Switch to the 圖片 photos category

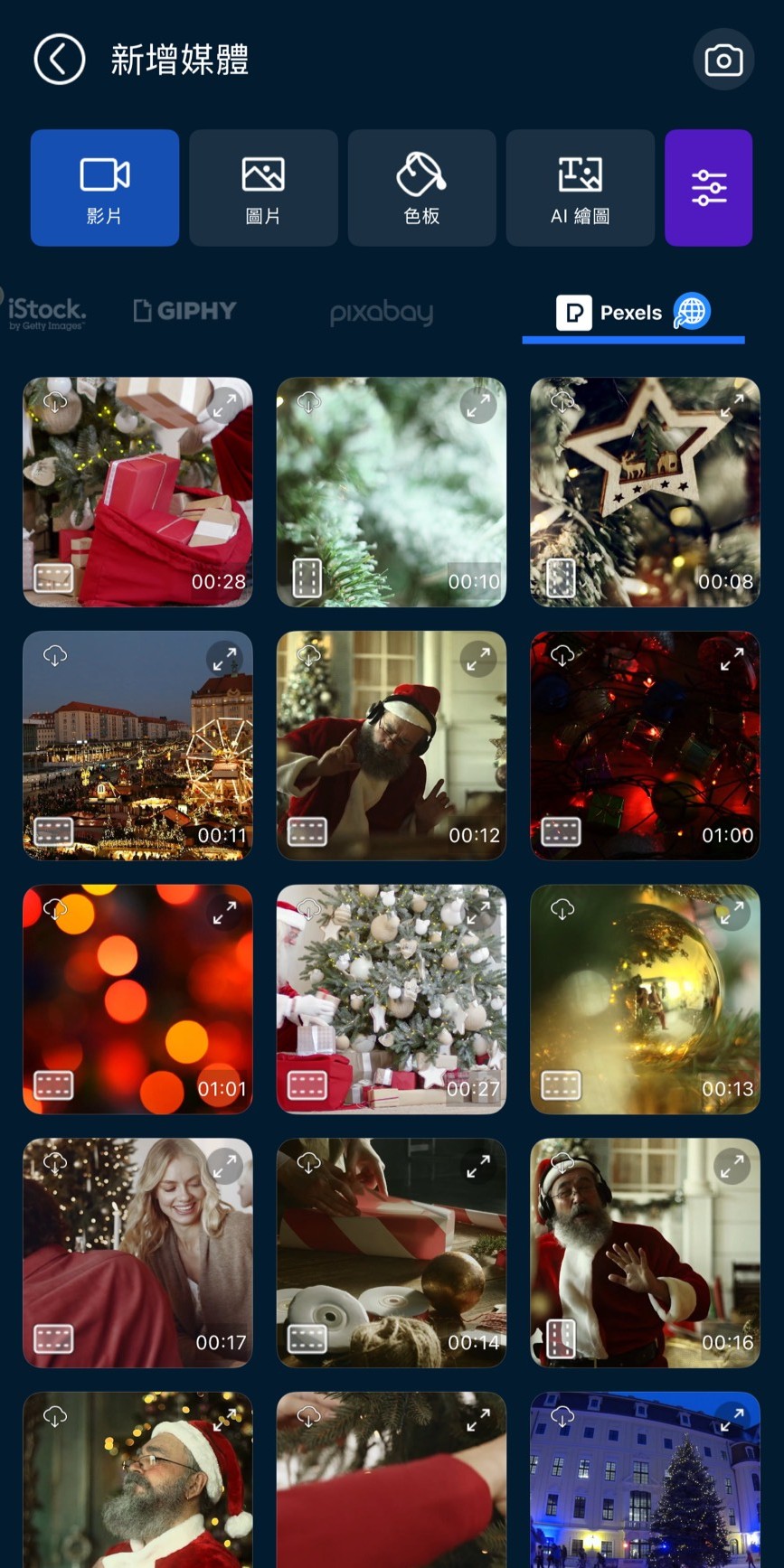pyautogui.click(x=263, y=188)
